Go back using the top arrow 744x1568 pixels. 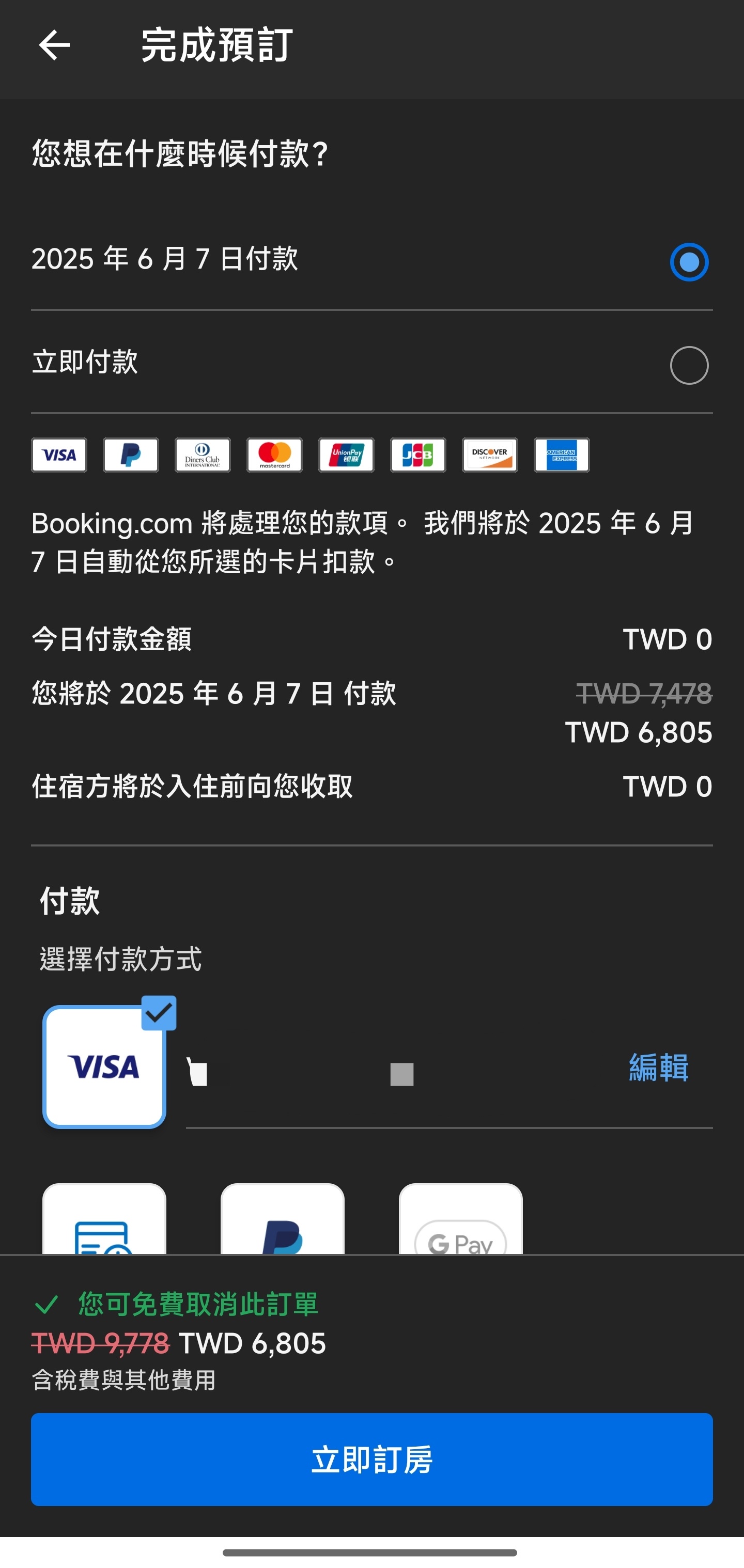[54, 45]
